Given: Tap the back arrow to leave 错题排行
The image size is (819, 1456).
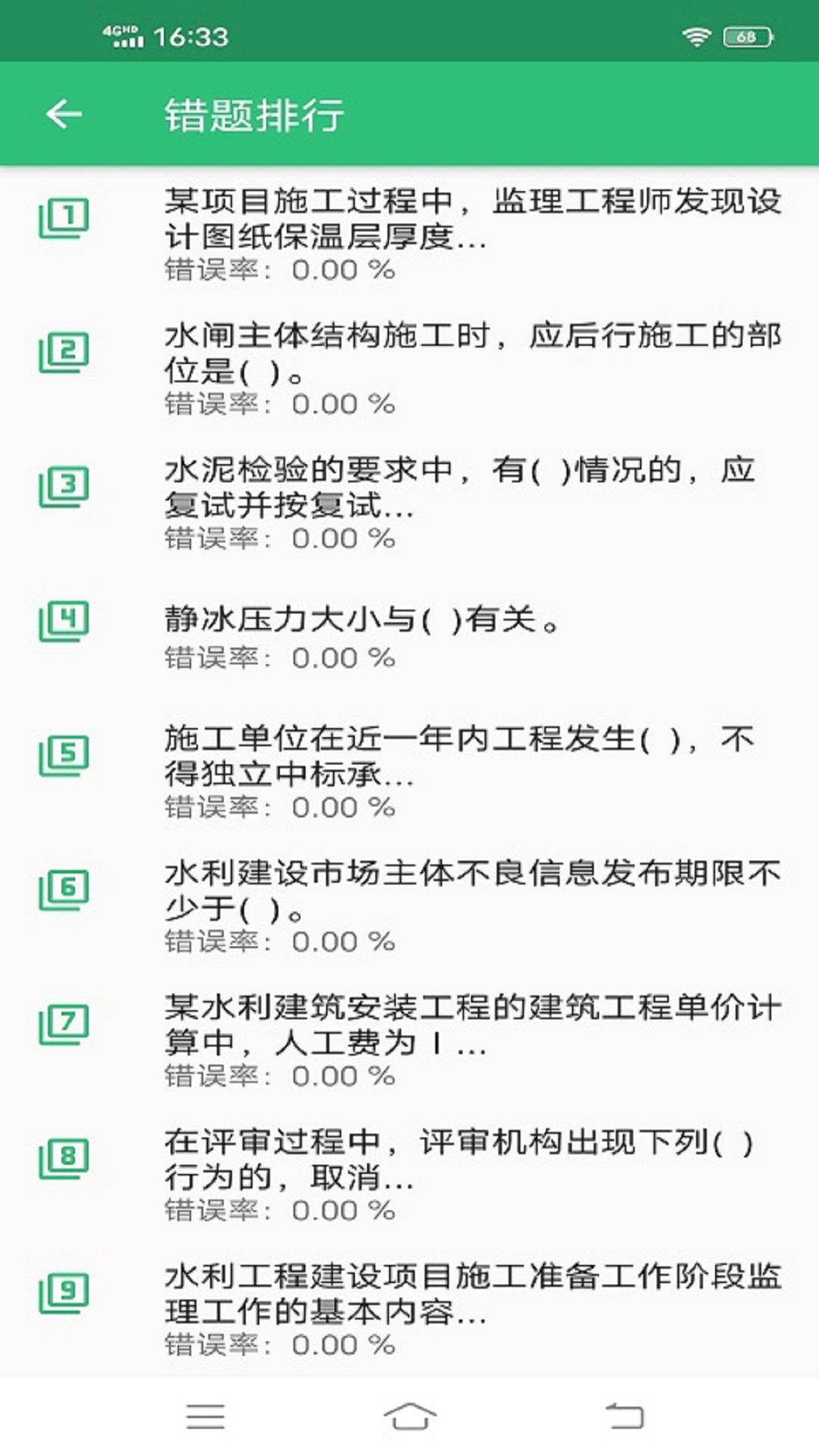Looking at the screenshot, I should (x=62, y=114).
